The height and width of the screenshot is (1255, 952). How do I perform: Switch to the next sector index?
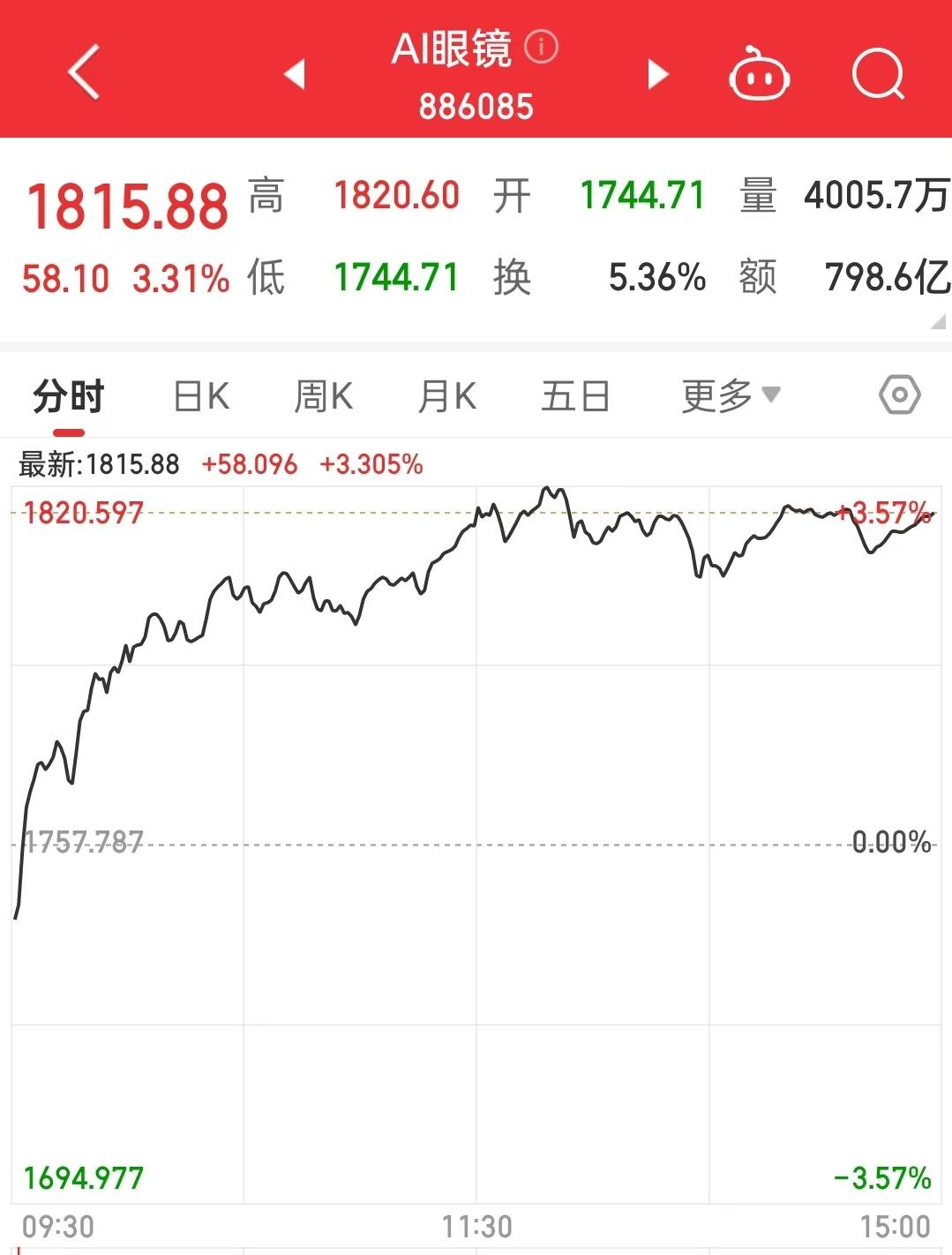(657, 74)
